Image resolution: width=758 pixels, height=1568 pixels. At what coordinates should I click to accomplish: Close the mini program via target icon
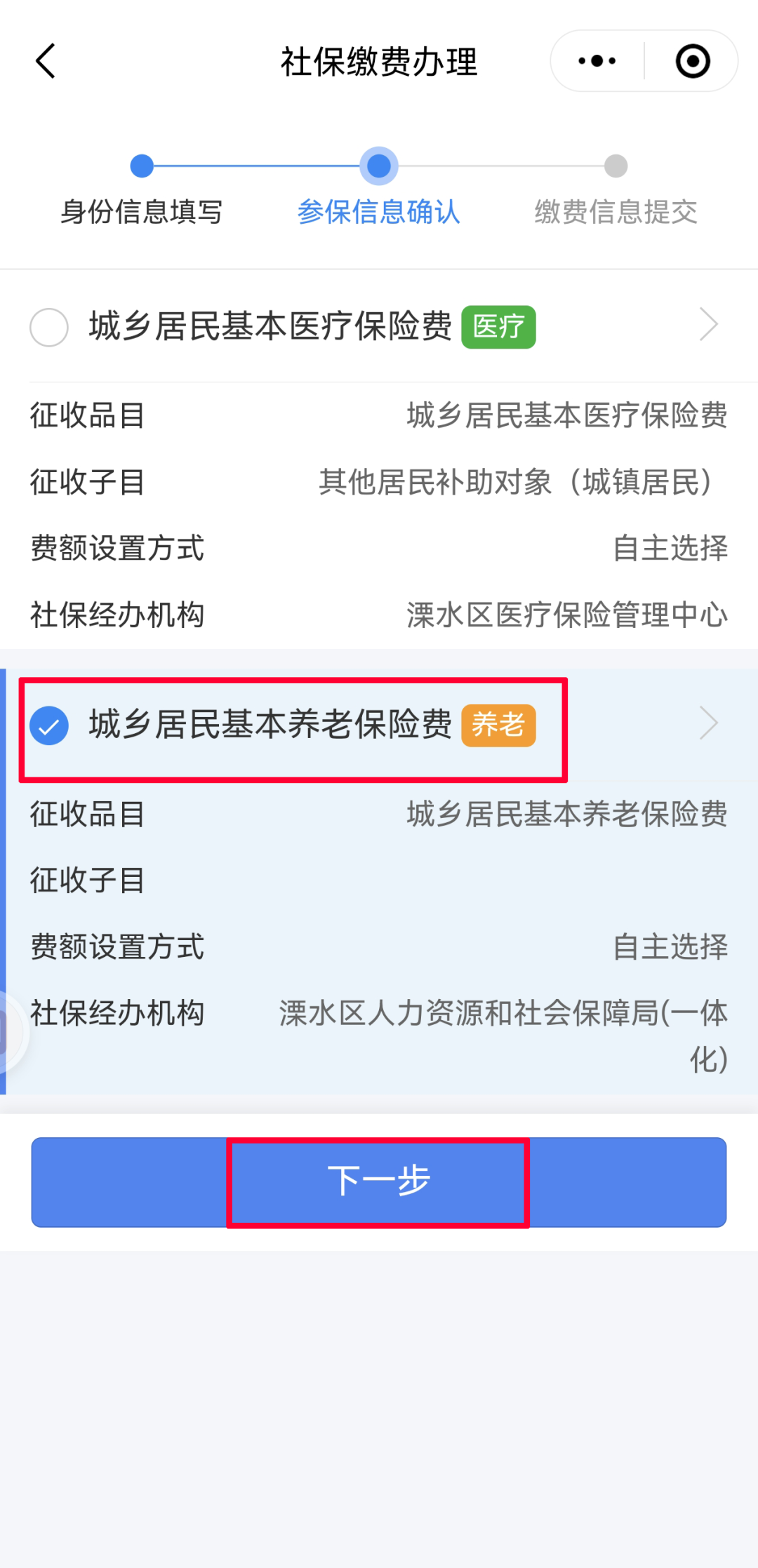692,61
